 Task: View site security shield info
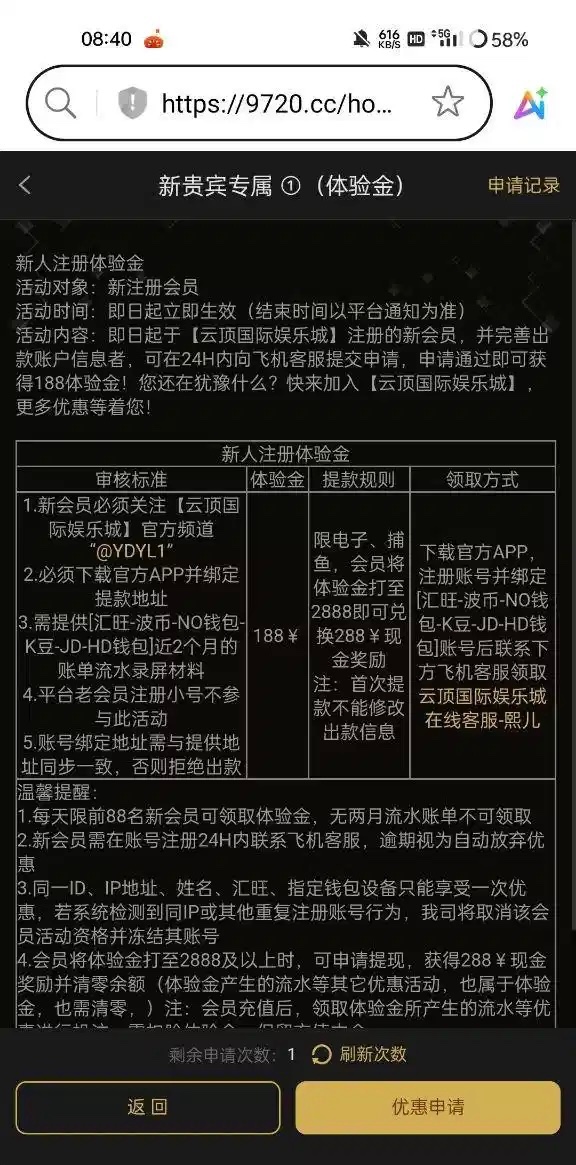[132, 103]
